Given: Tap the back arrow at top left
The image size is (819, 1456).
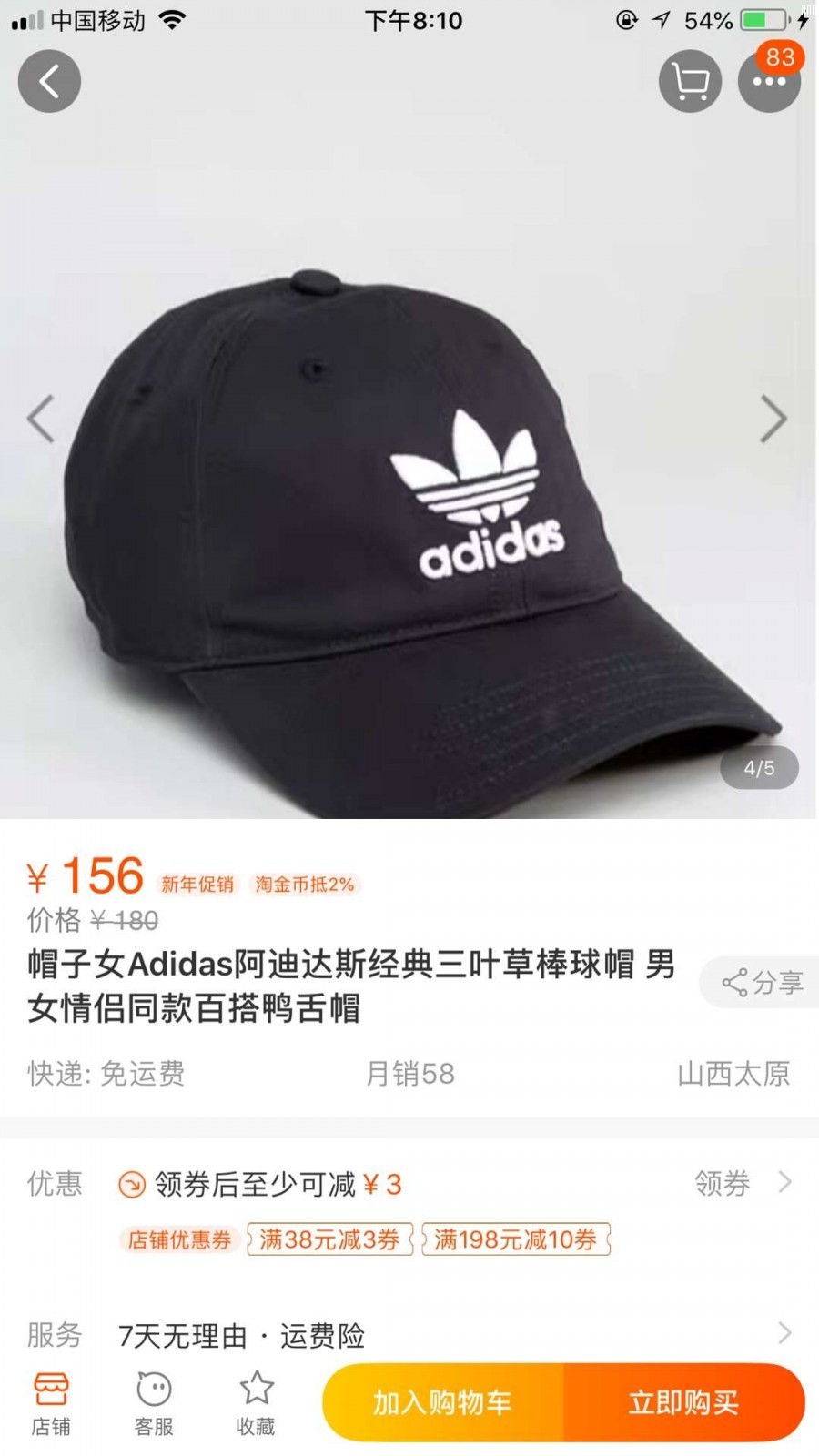Looking at the screenshot, I should point(49,80).
